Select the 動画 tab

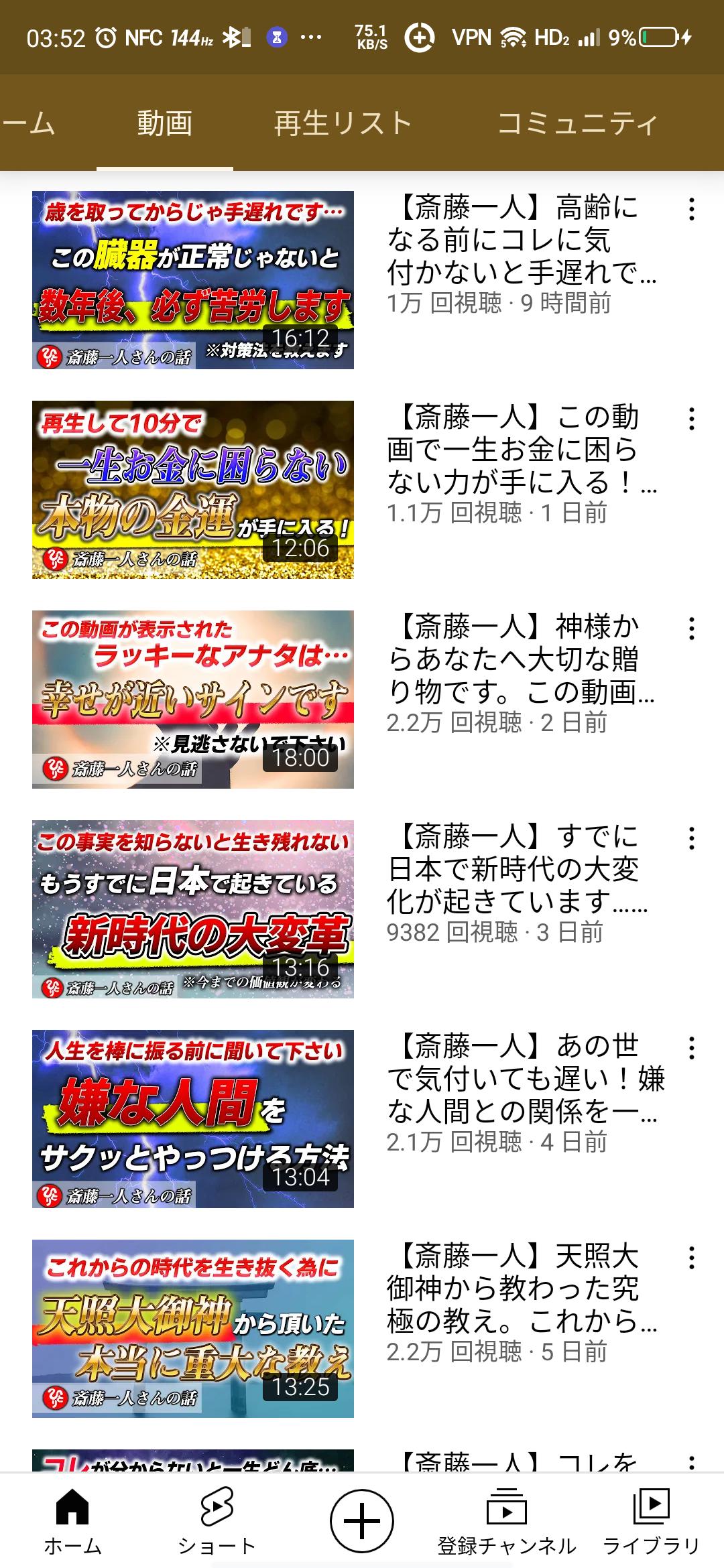[165, 123]
